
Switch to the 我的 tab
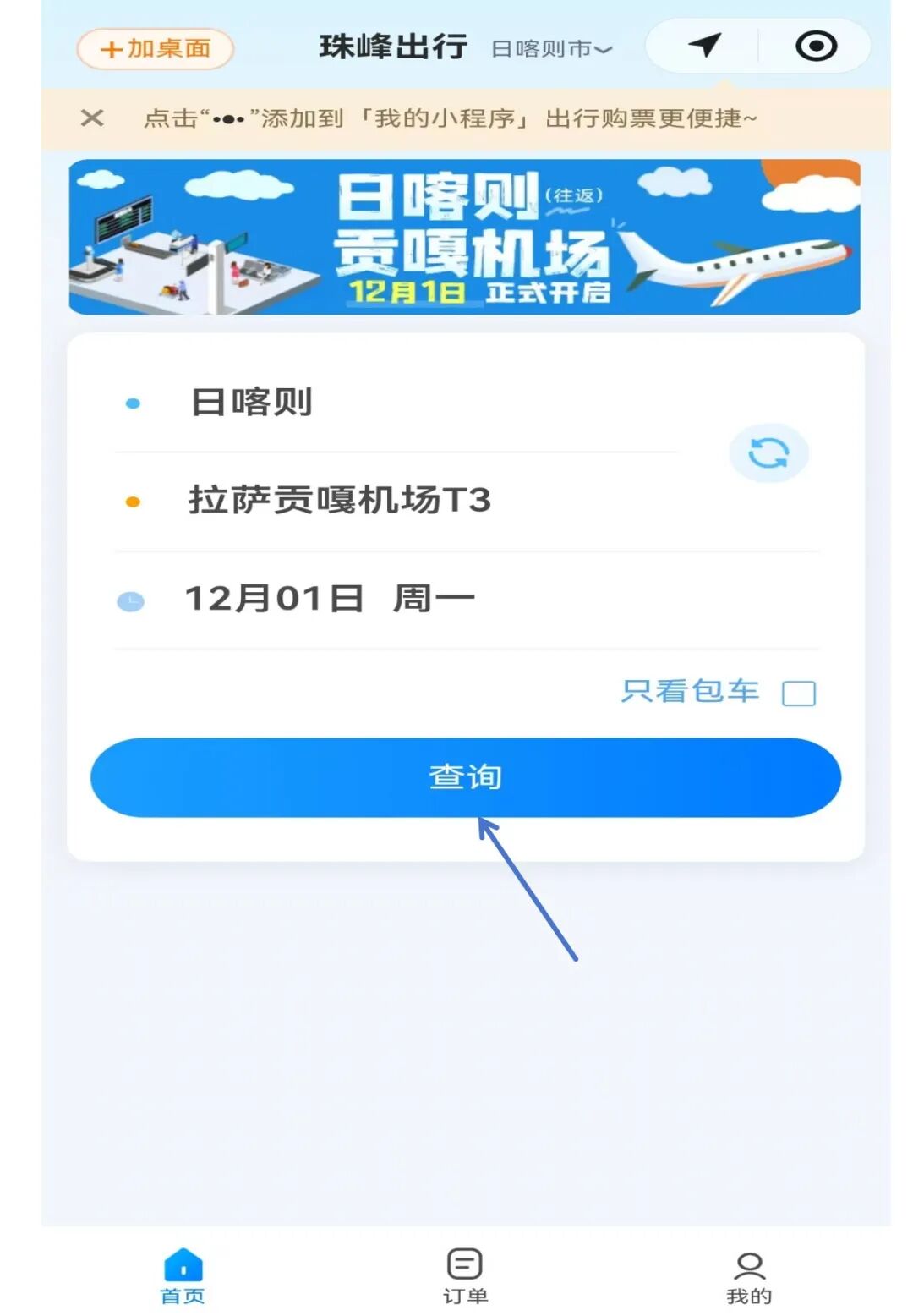(749, 1275)
